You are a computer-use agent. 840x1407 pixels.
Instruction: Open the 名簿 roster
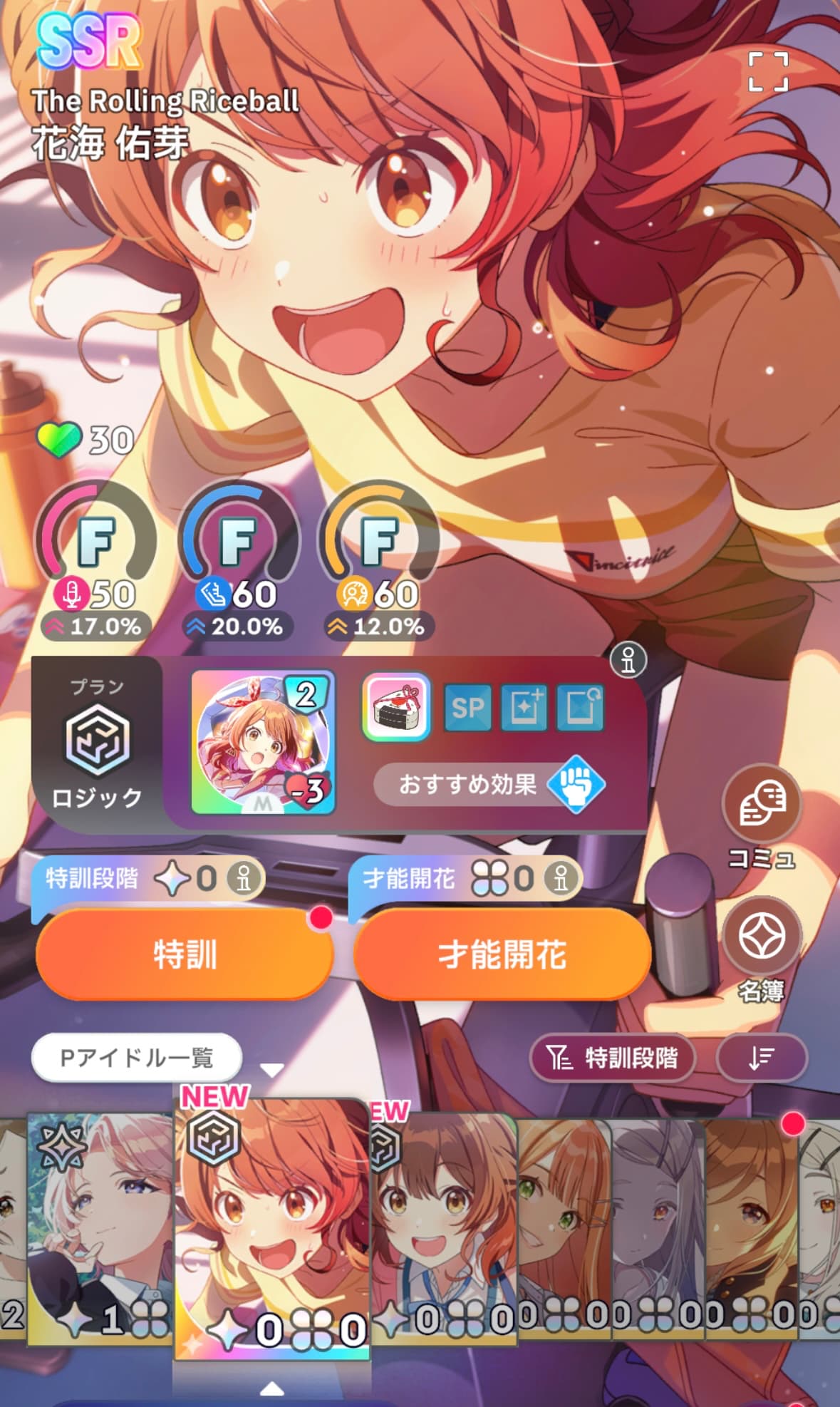click(x=762, y=948)
